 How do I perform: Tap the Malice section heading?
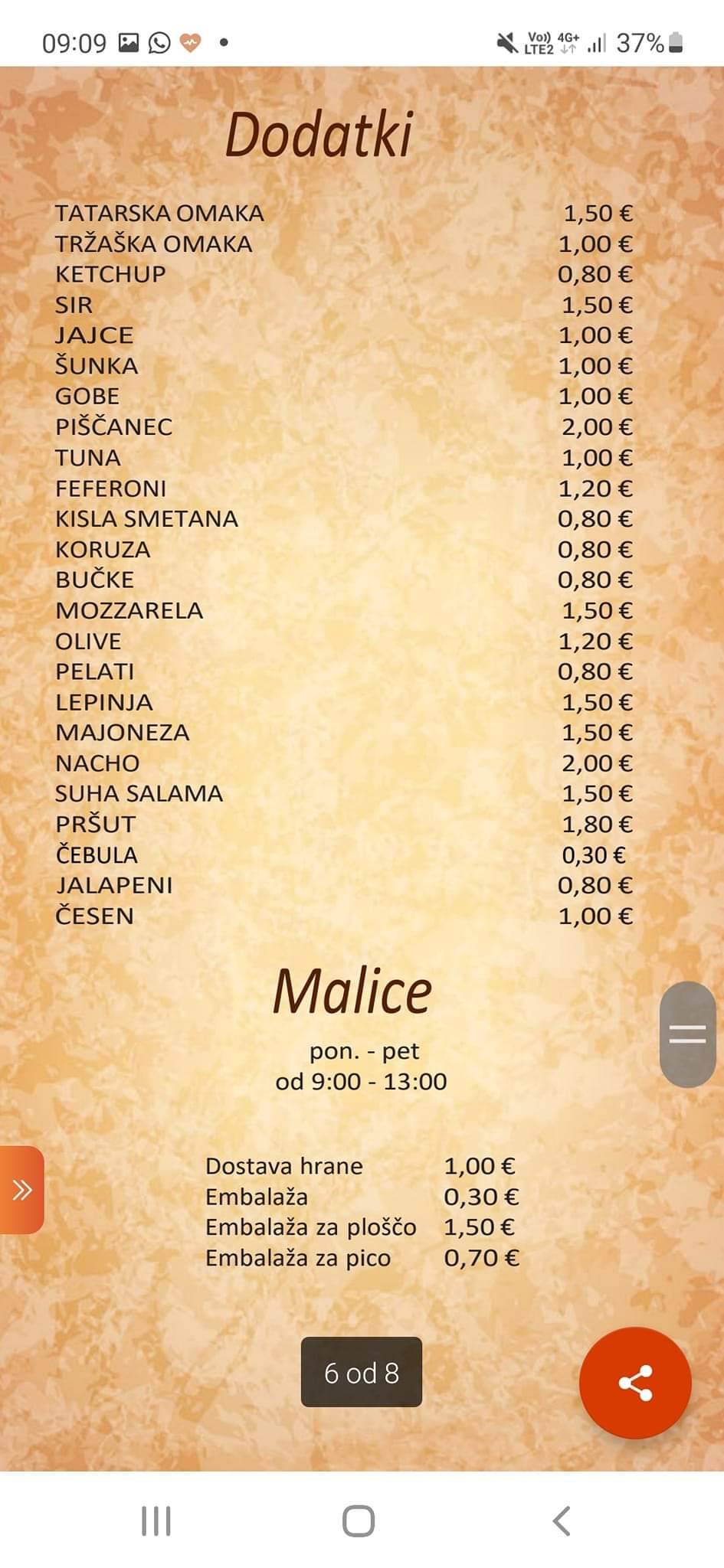pos(355,991)
